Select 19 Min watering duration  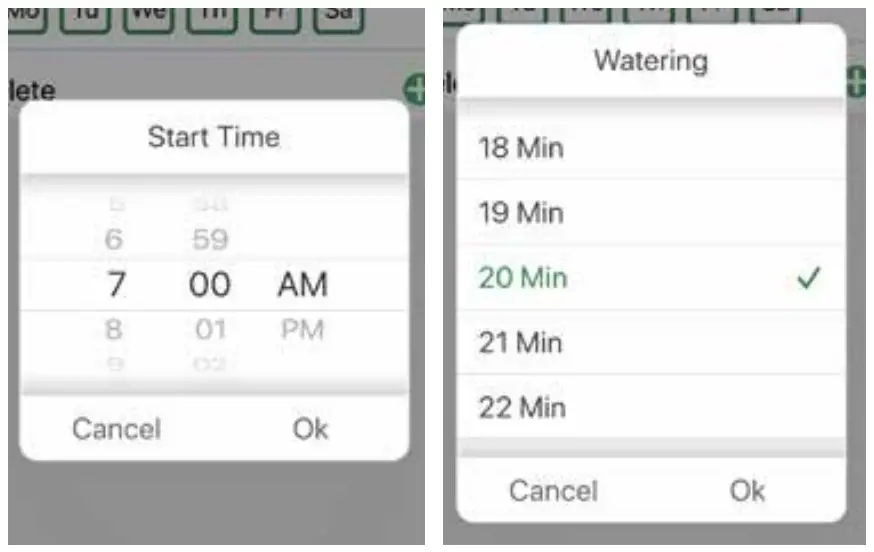[650, 213]
